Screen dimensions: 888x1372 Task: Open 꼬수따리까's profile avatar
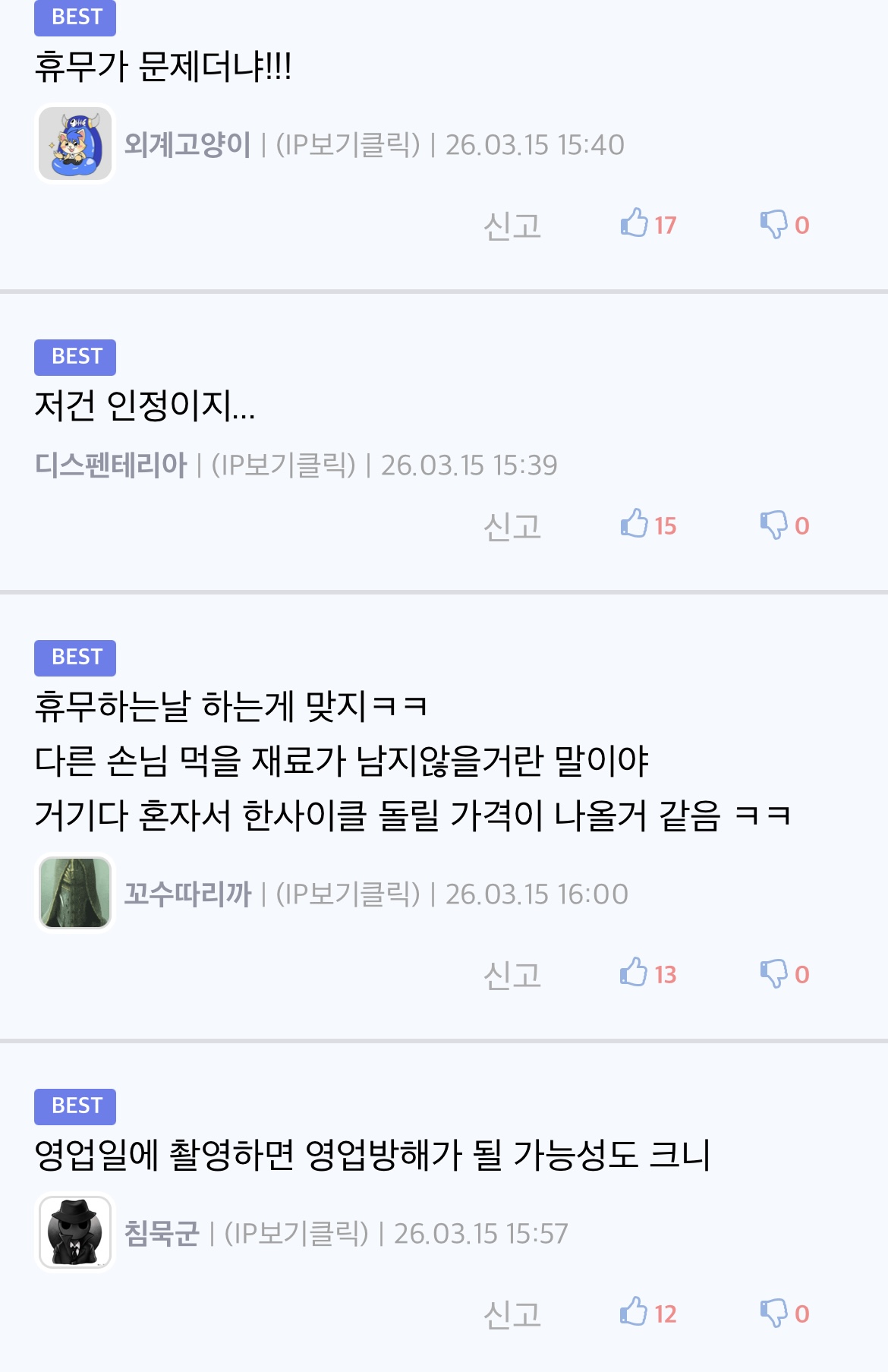[75, 893]
